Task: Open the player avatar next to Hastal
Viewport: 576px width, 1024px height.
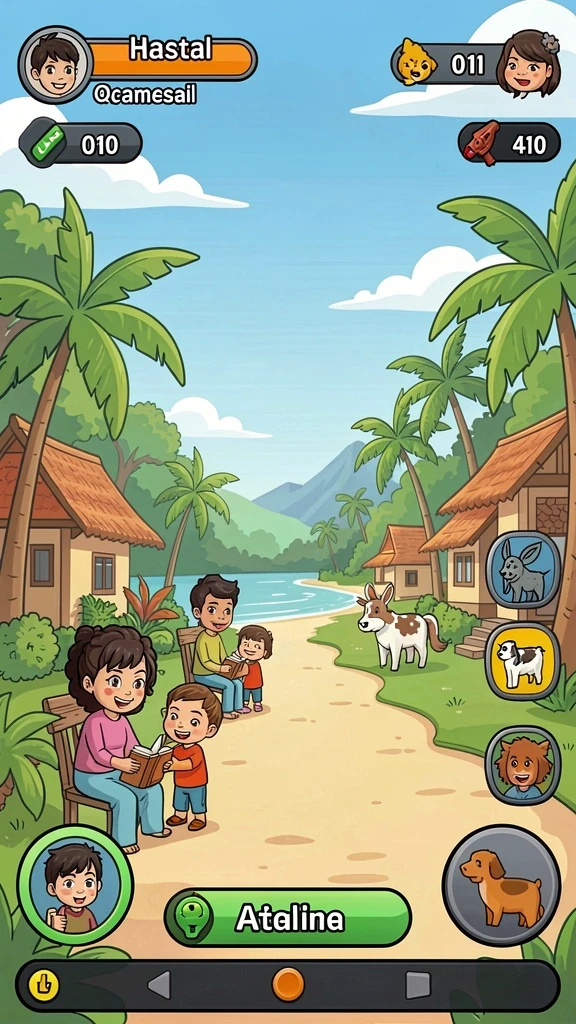Action: (56, 64)
